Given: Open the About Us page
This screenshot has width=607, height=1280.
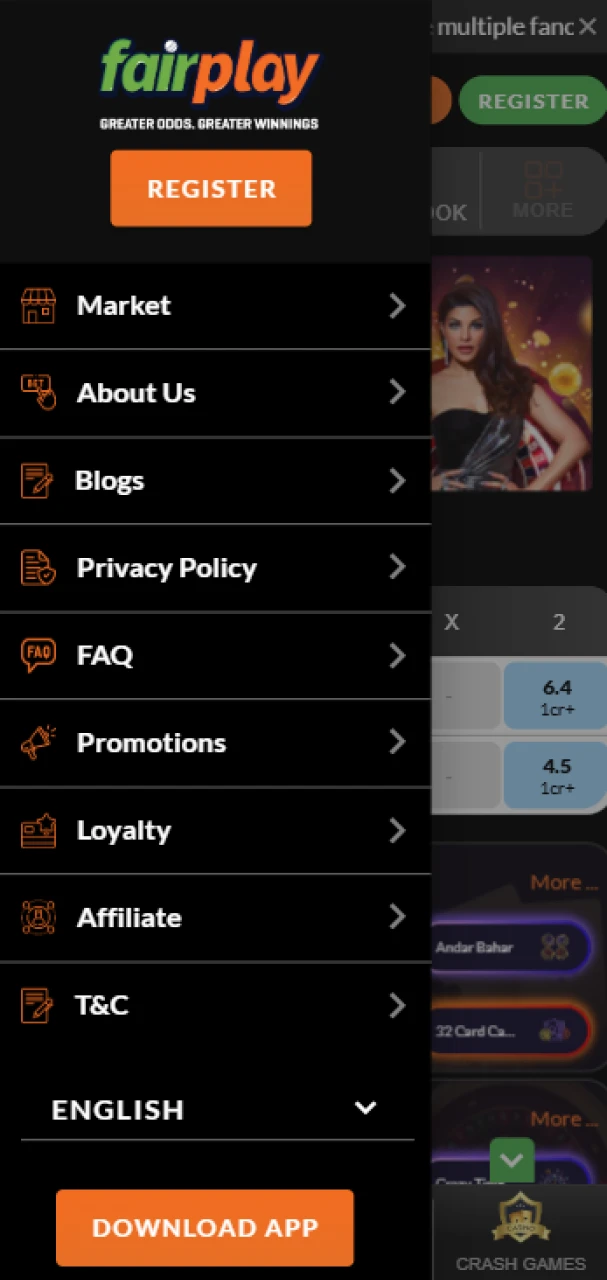Looking at the screenshot, I should point(215,393).
